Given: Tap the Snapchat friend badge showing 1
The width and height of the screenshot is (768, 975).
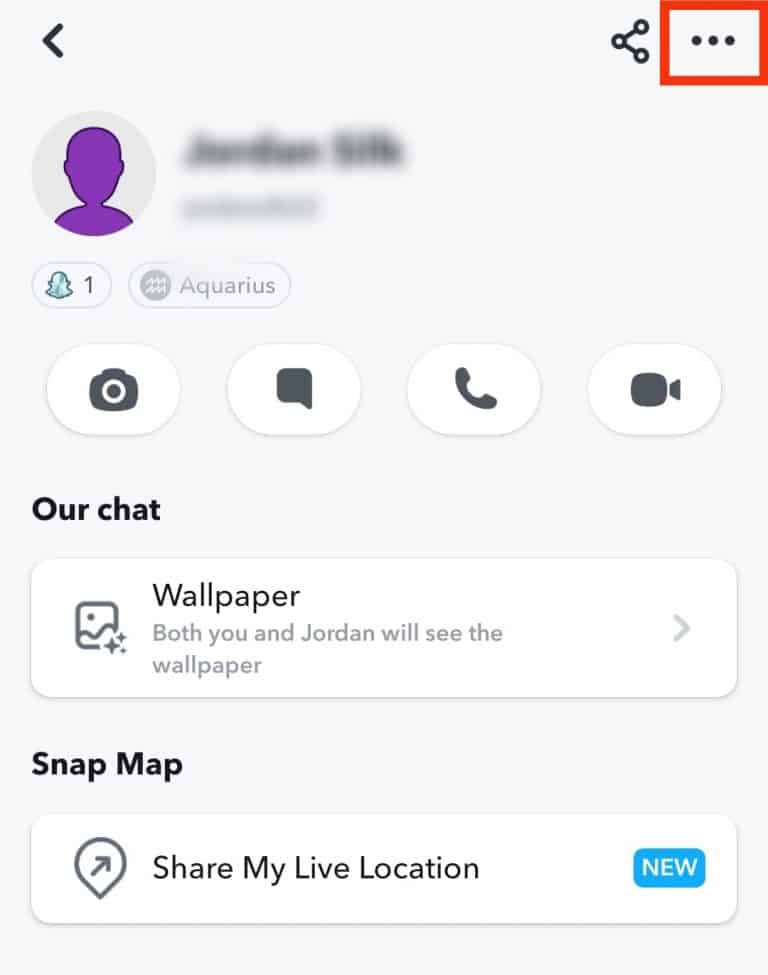Looking at the screenshot, I should (x=70, y=285).
